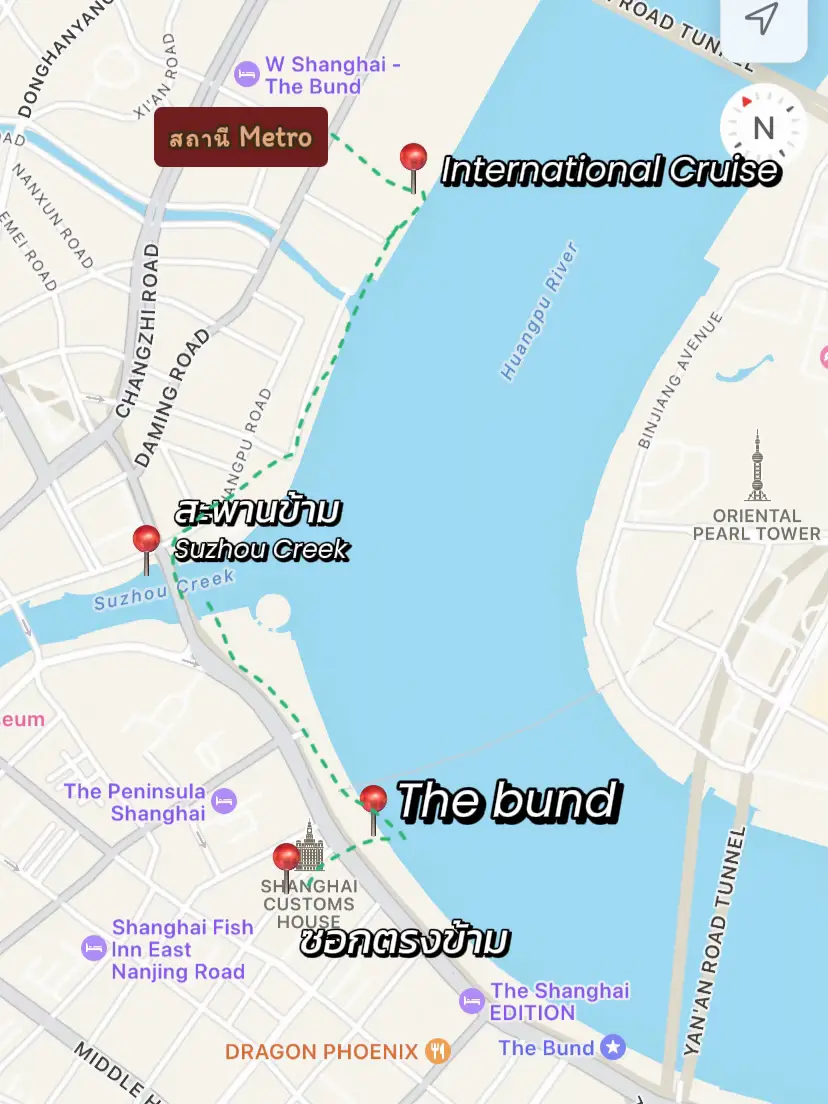
Task: Tap the Suzhou Creek bridge pin
Action: coord(144,540)
